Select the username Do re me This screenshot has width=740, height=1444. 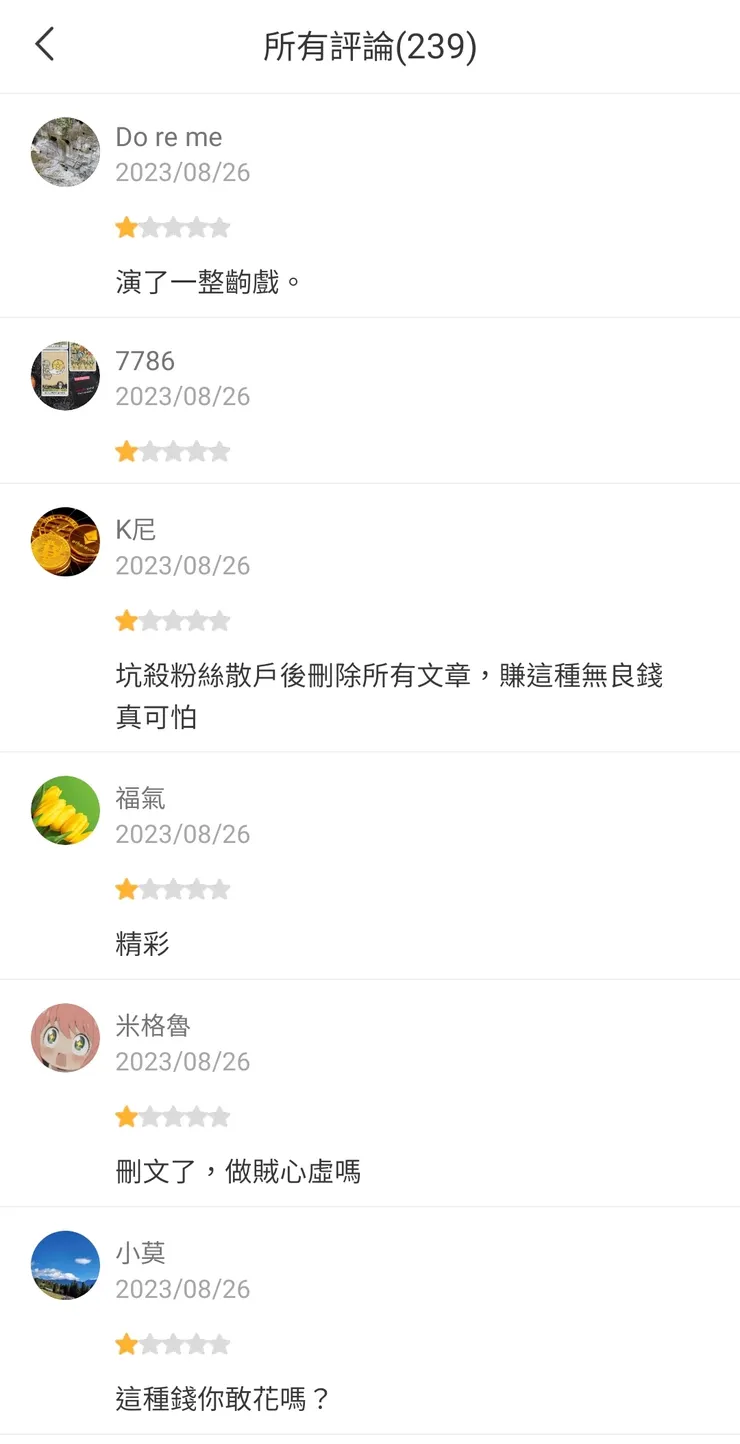[x=169, y=137]
